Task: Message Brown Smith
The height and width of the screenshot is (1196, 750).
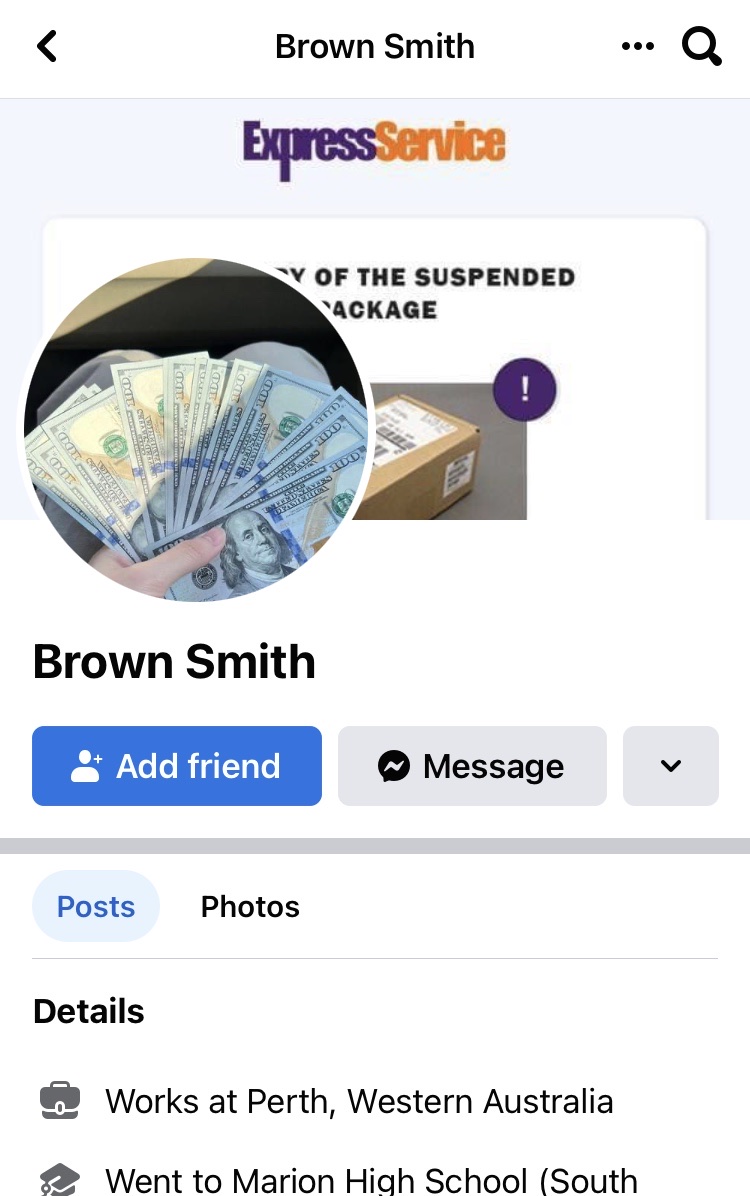Action: pos(472,766)
